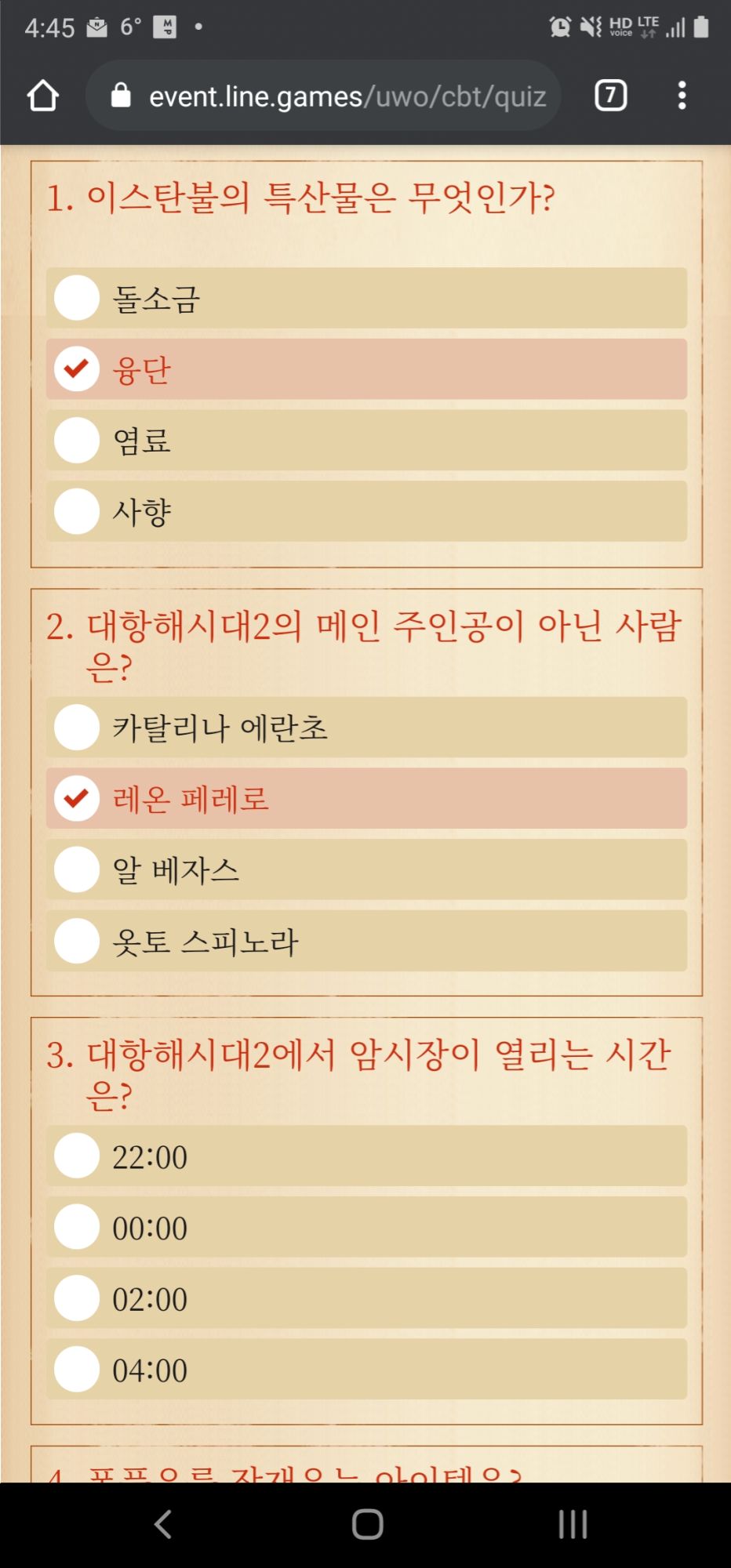Open the browser overflow menu

tap(682, 96)
